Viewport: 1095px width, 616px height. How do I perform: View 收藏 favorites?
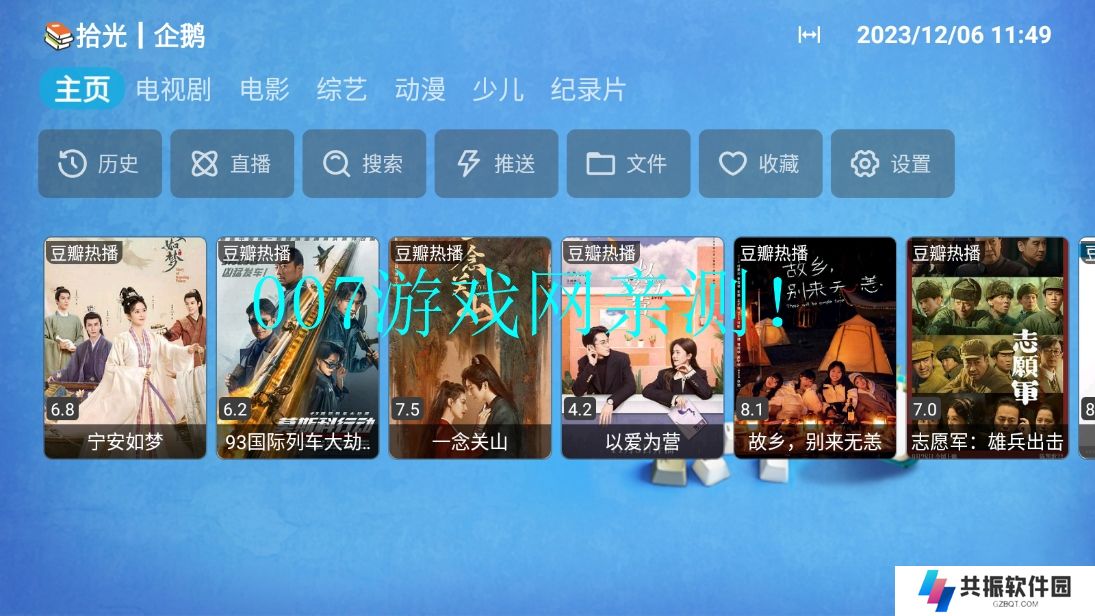click(760, 164)
